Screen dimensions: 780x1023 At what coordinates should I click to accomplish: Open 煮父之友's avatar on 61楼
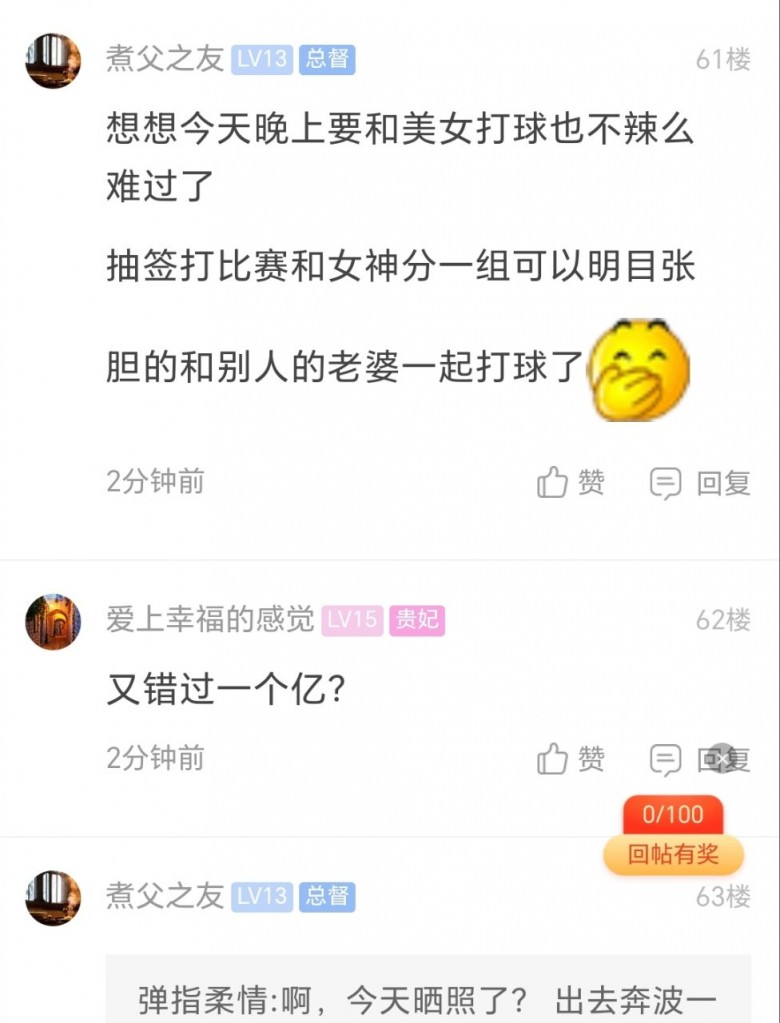pos(53,61)
